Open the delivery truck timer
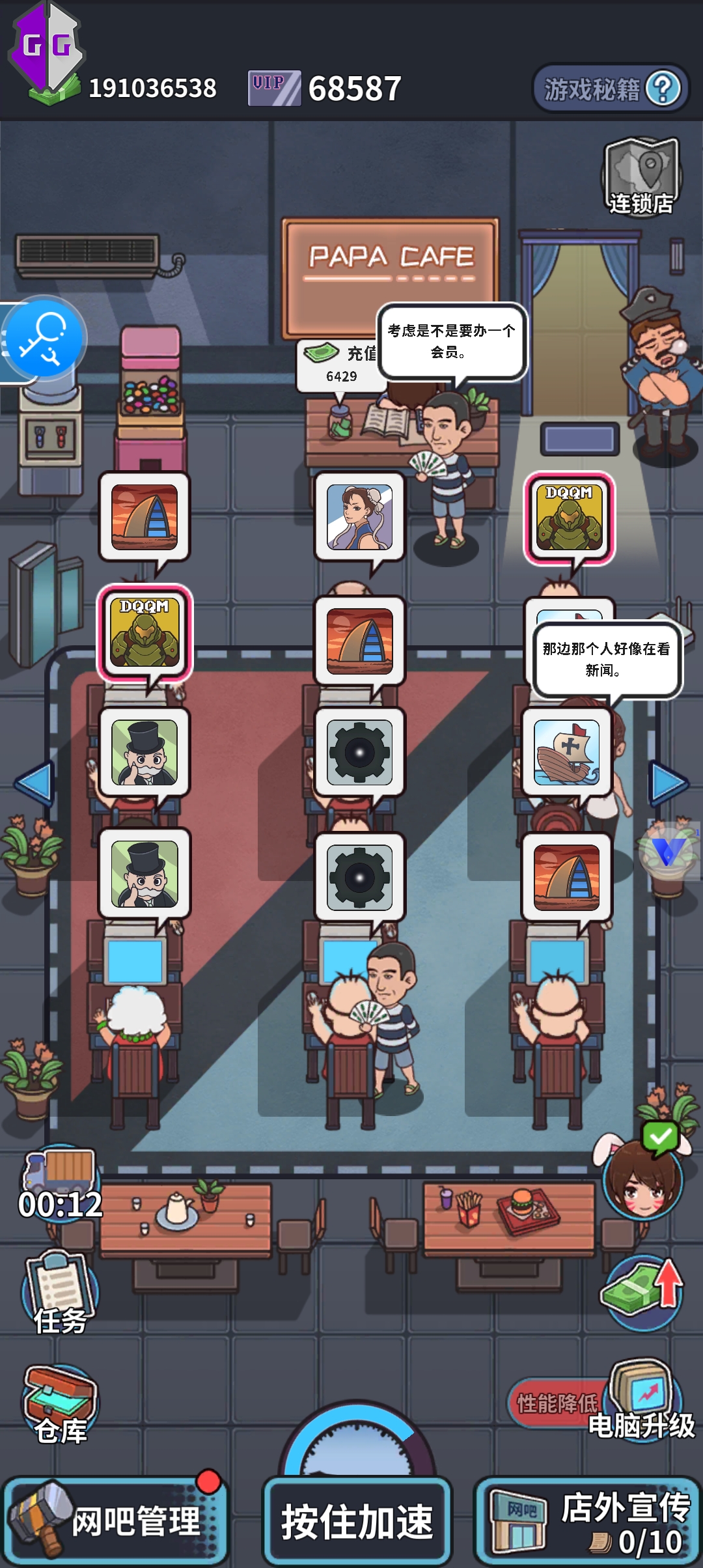703x1568 pixels. pyautogui.click(x=60, y=1185)
